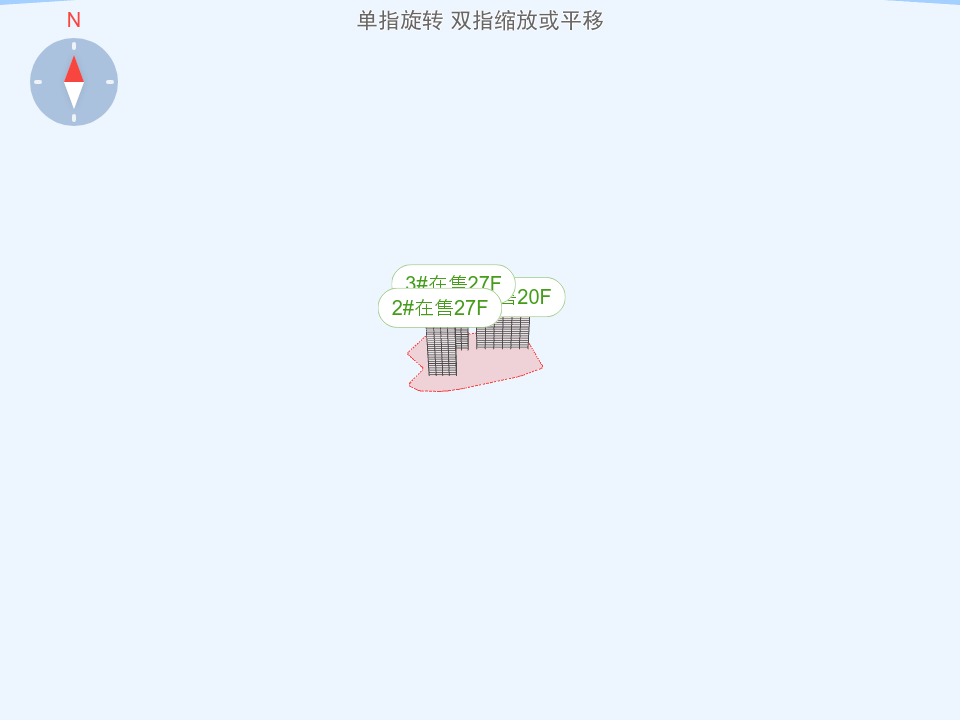Tap the compass to reset north
960x720 pixels.
pos(74,82)
